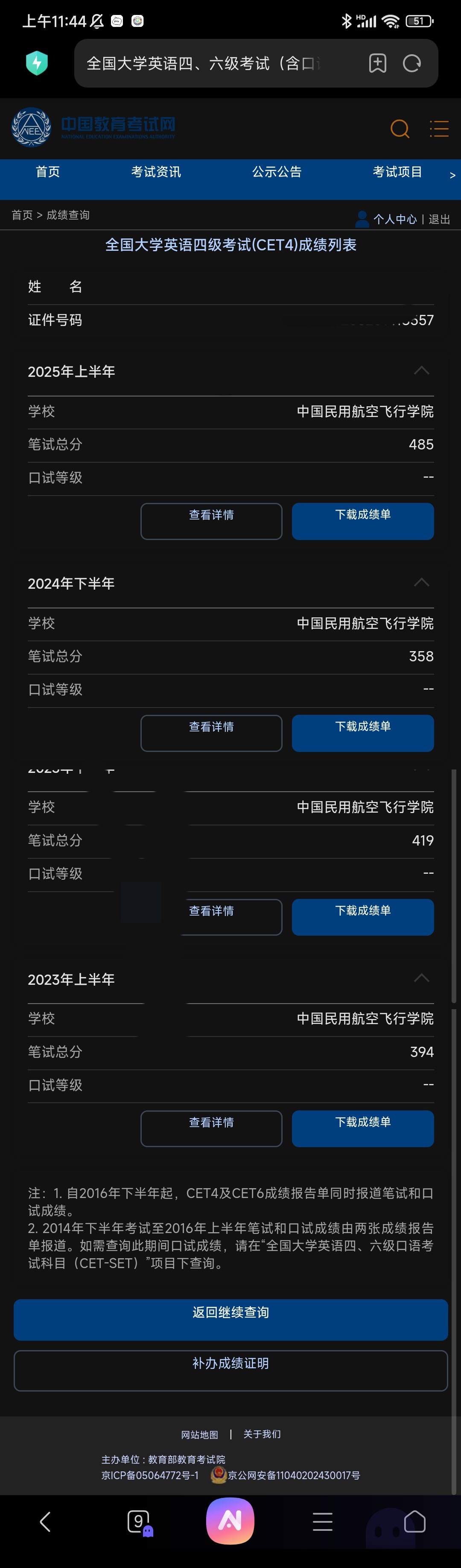
Task: Collapse the 2025年上半年 section
Action: coord(421,371)
